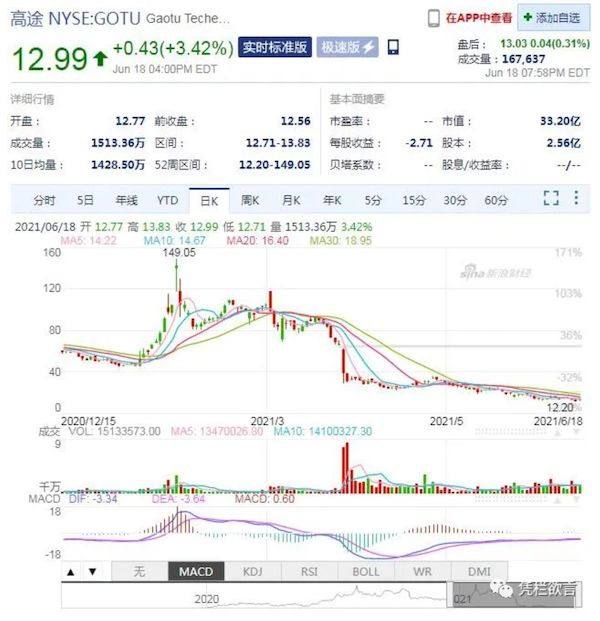Expand the chart to fullscreen
The height and width of the screenshot is (621, 600).
tap(549, 199)
